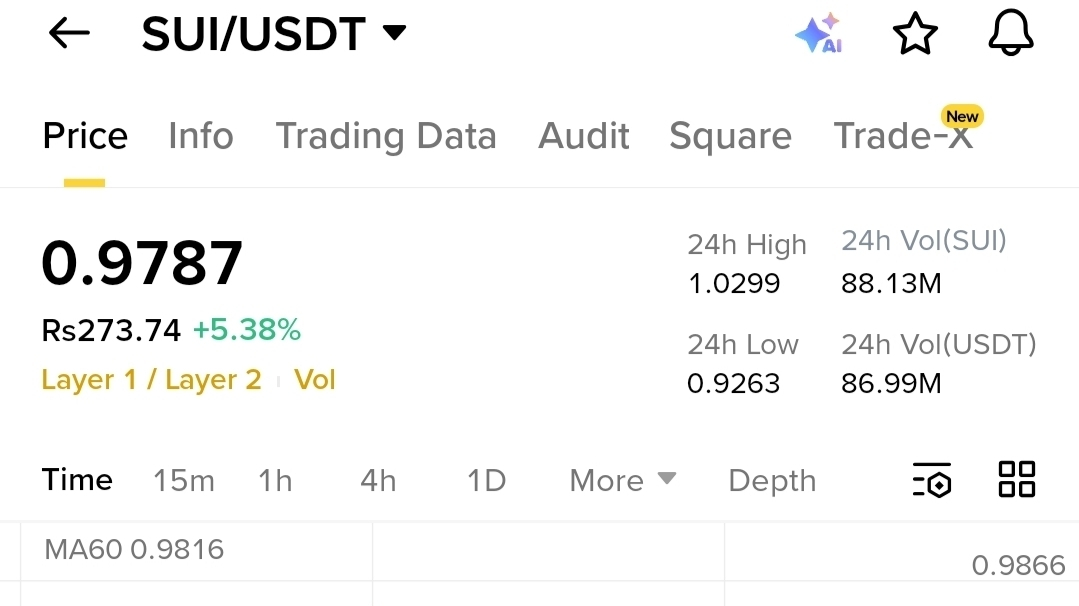The image size is (1079, 606).
Task: Tap the Layer 1 / Layer 2 tag
Action: [x=151, y=380]
